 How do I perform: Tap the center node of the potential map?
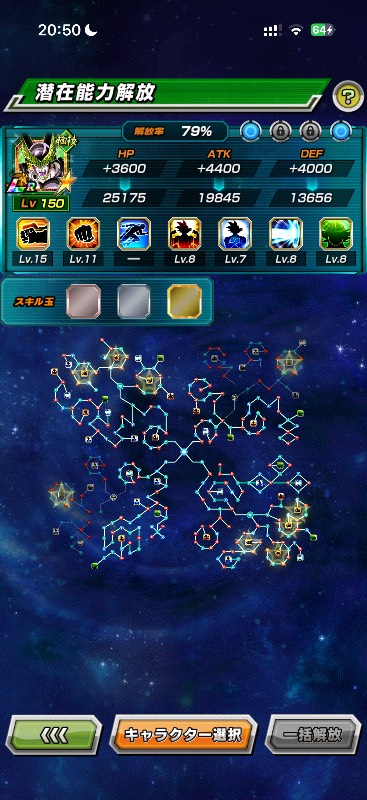[184, 451]
